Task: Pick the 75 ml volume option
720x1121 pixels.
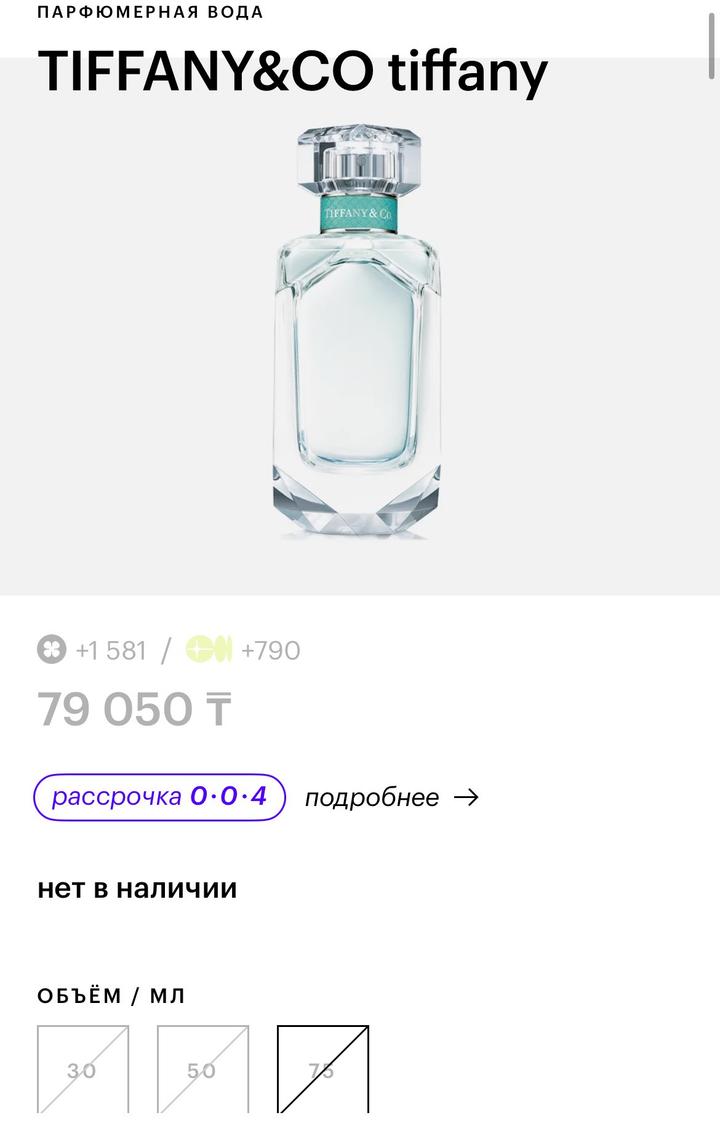Action: 322,1069
